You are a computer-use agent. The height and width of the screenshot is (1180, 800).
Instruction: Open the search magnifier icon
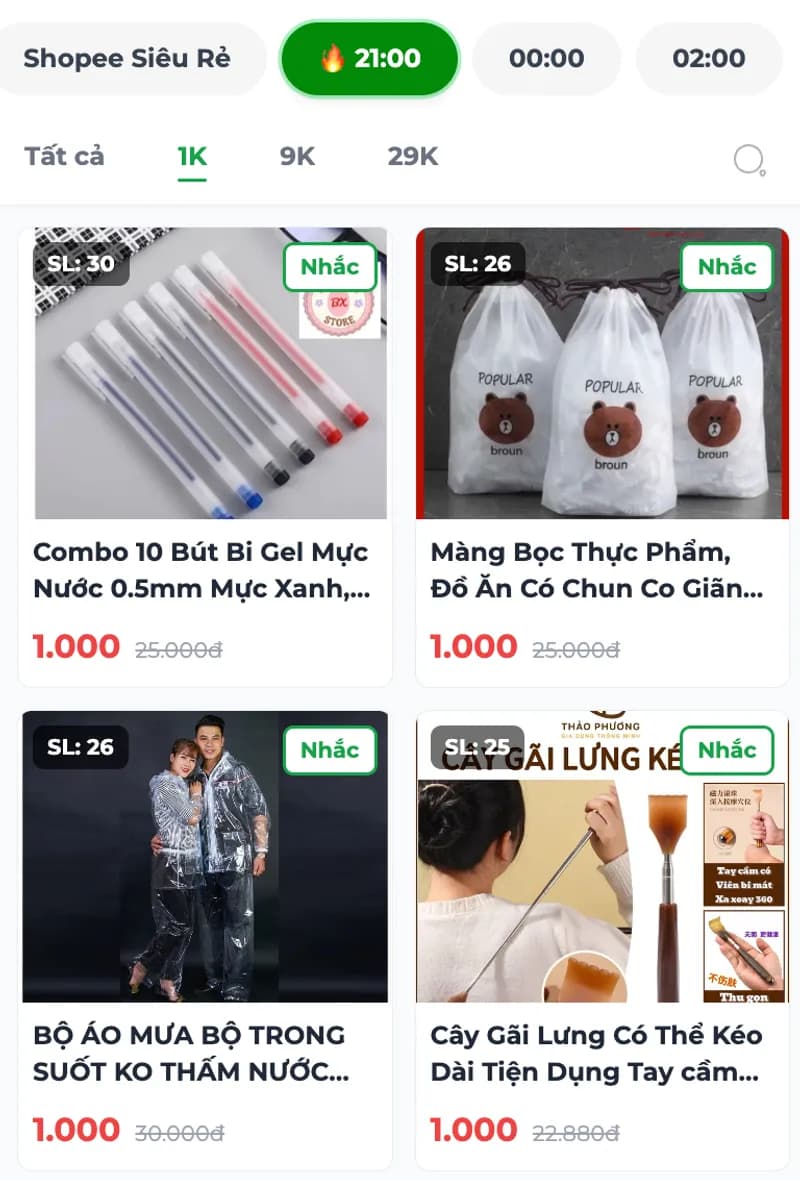click(x=749, y=159)
